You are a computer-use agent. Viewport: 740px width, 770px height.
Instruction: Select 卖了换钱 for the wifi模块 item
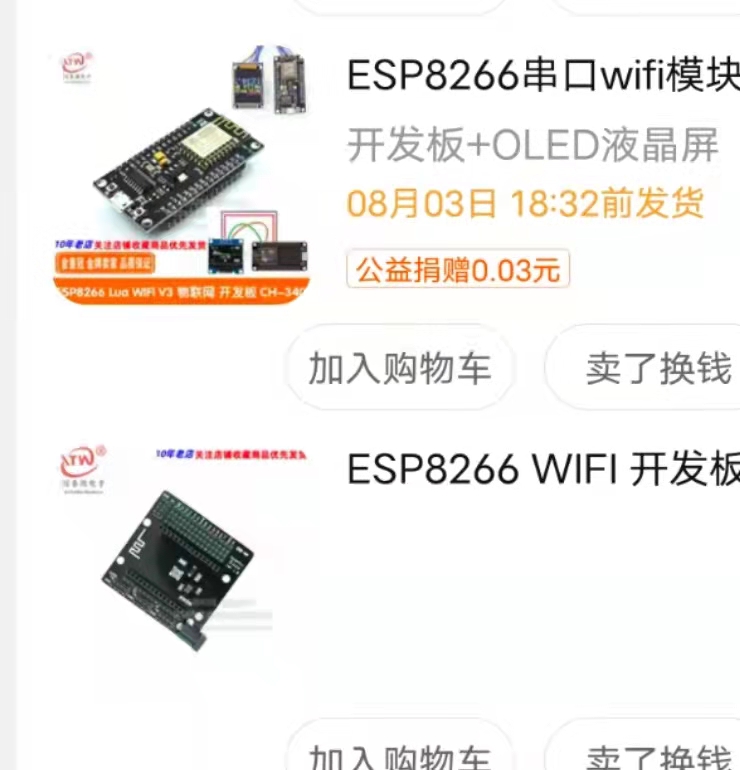pos(660,368)
